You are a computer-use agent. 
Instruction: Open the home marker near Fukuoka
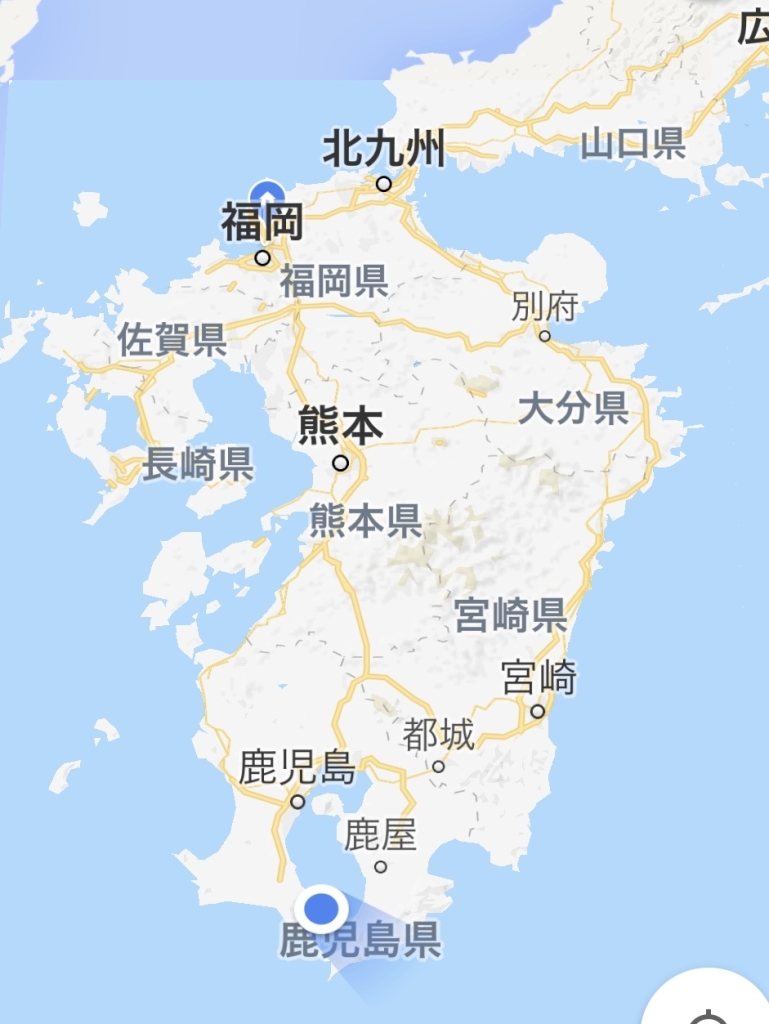click(266, 194)
